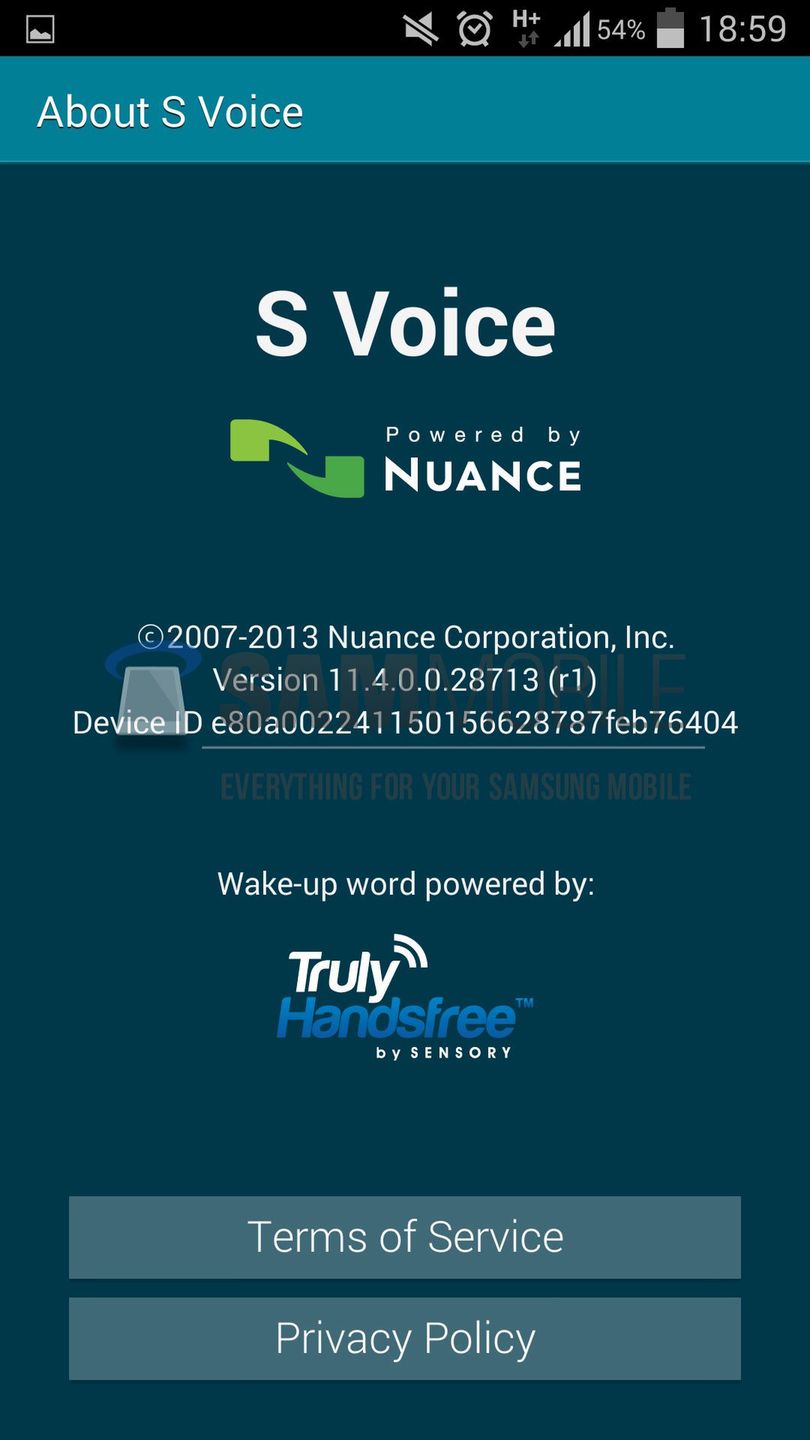View the Privacy Policy
The height and width of the screenshot is (1440, 810).
(405, 1338)
